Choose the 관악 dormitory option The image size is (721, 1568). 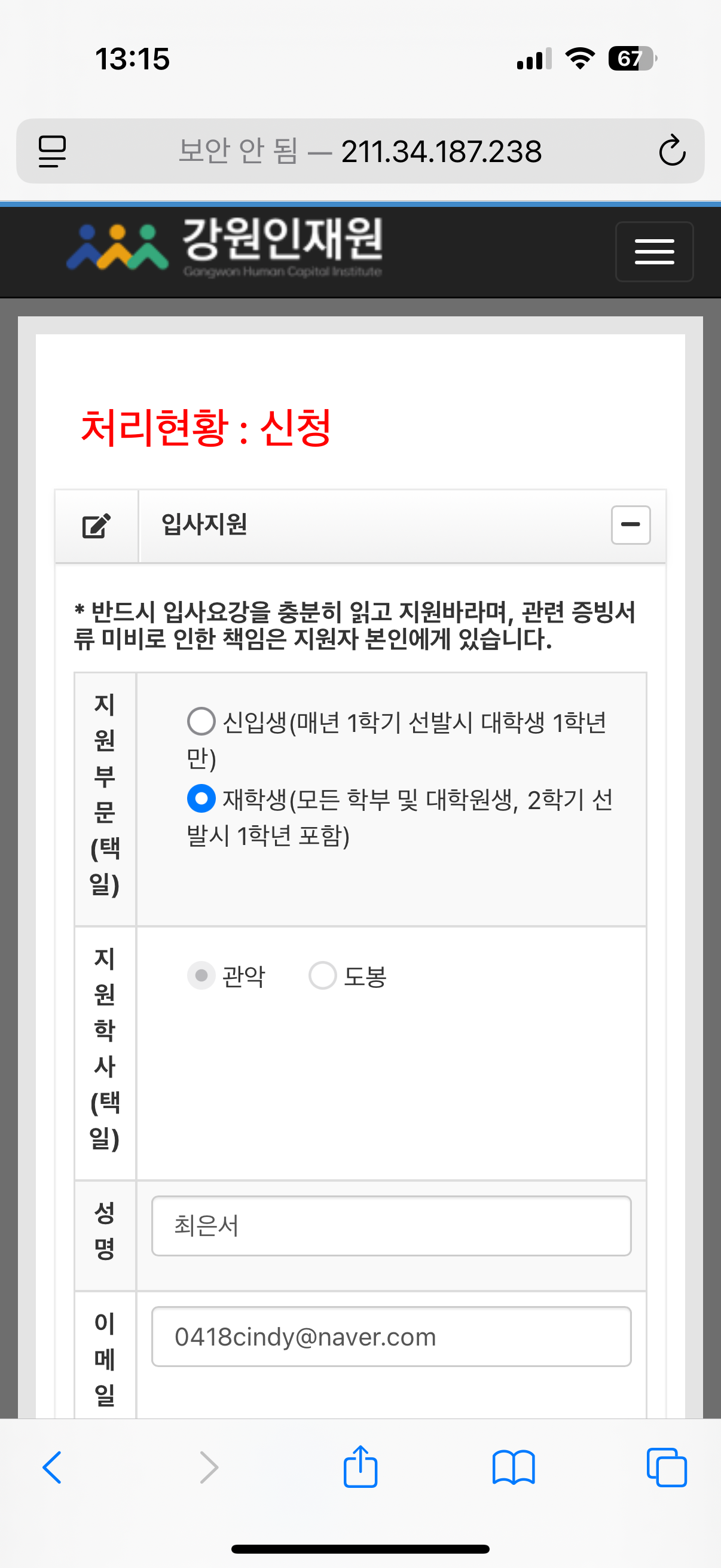pyautogui.click(x=201, y=975)
